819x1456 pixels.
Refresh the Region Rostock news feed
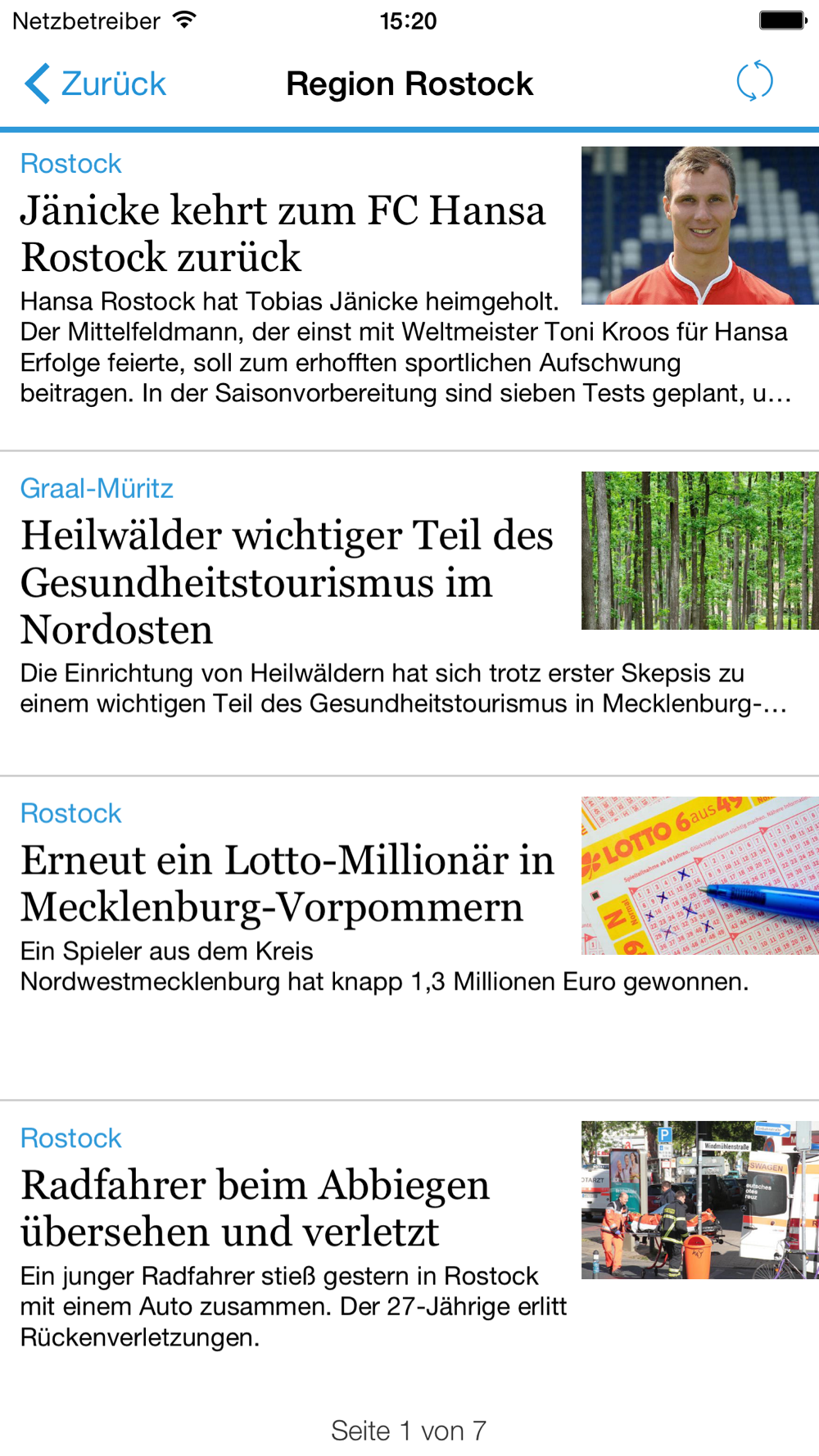tap(753, 82)
